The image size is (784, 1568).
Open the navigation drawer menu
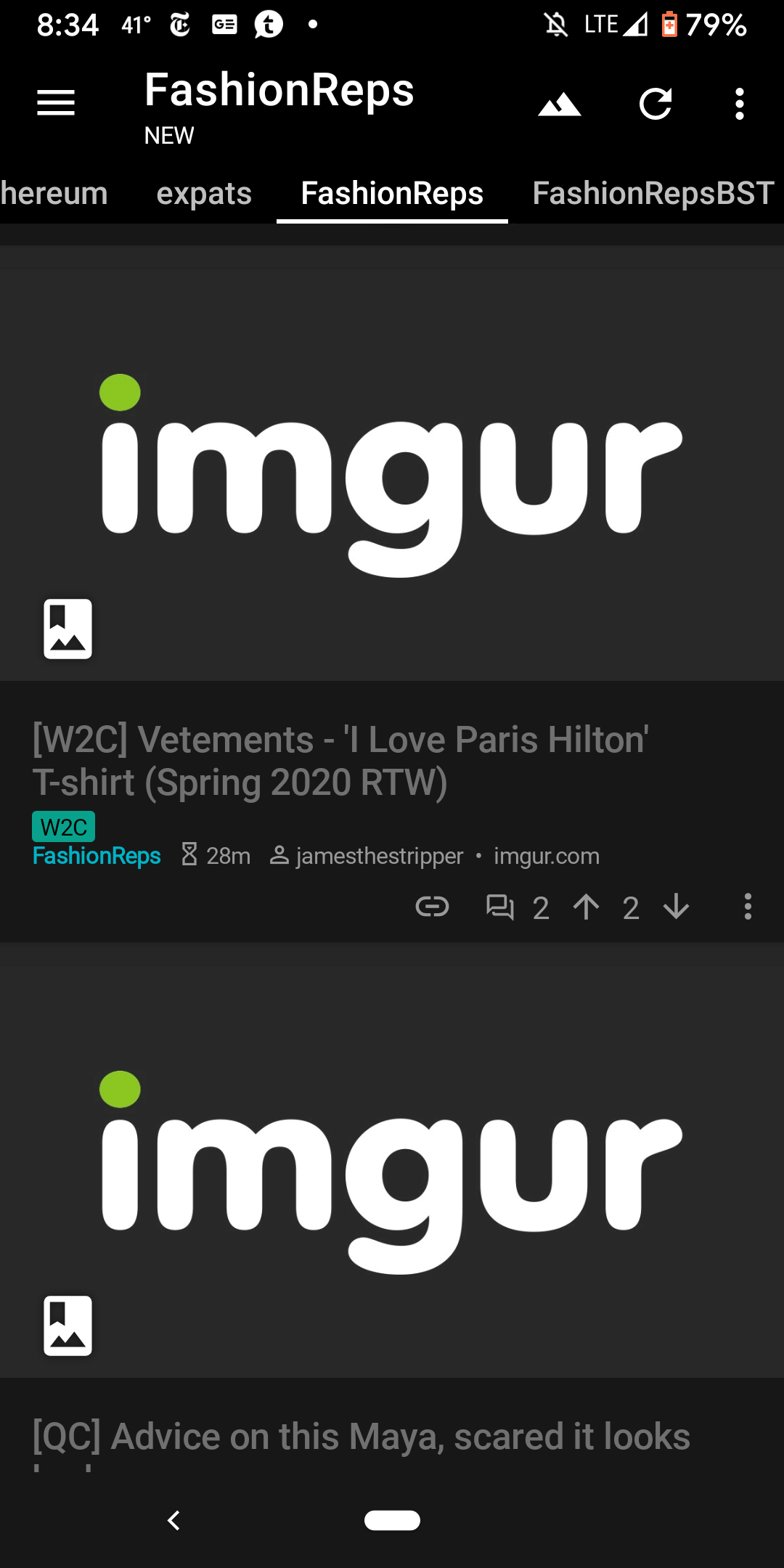[55, 103]
